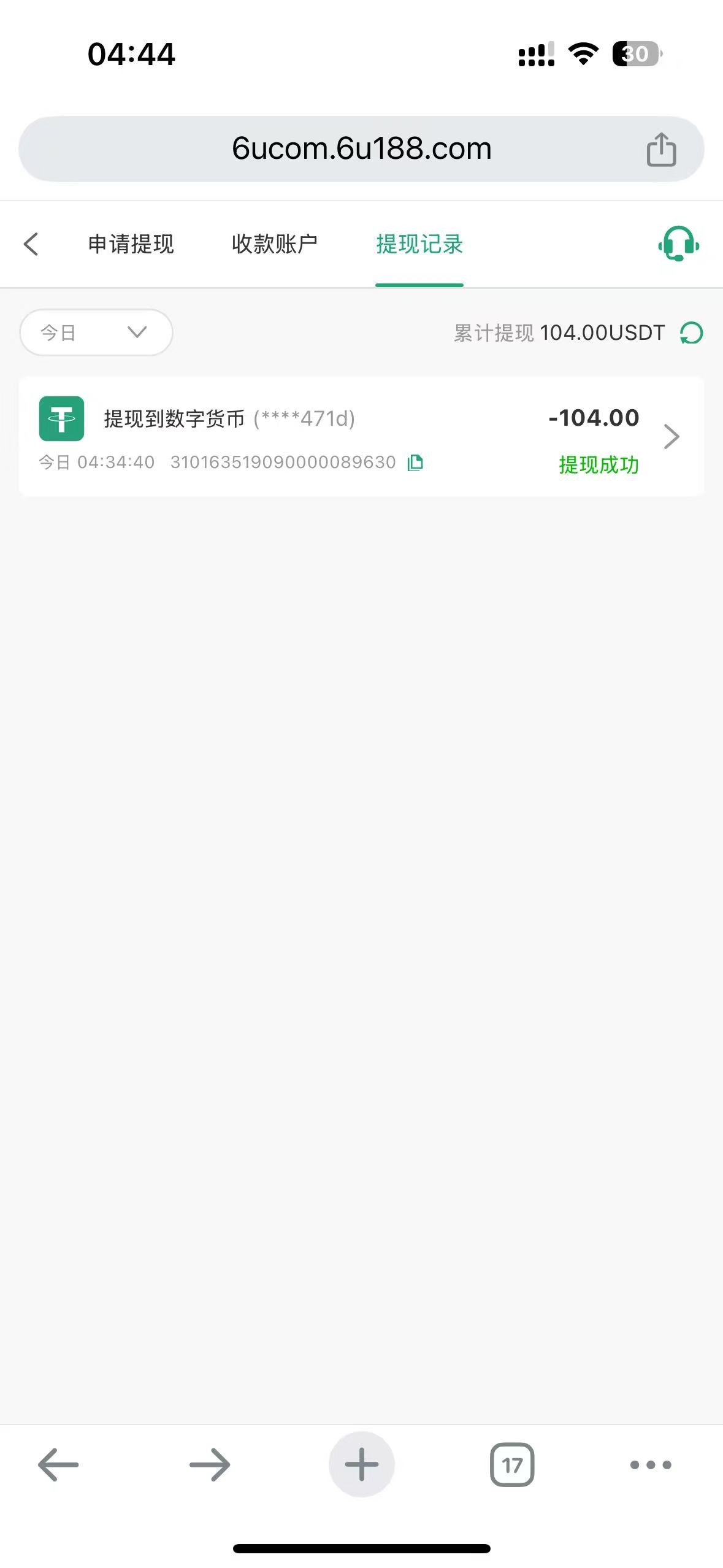
Task: Expand the 今日 date filter dropdown
Action: click(x=96, y=332)
